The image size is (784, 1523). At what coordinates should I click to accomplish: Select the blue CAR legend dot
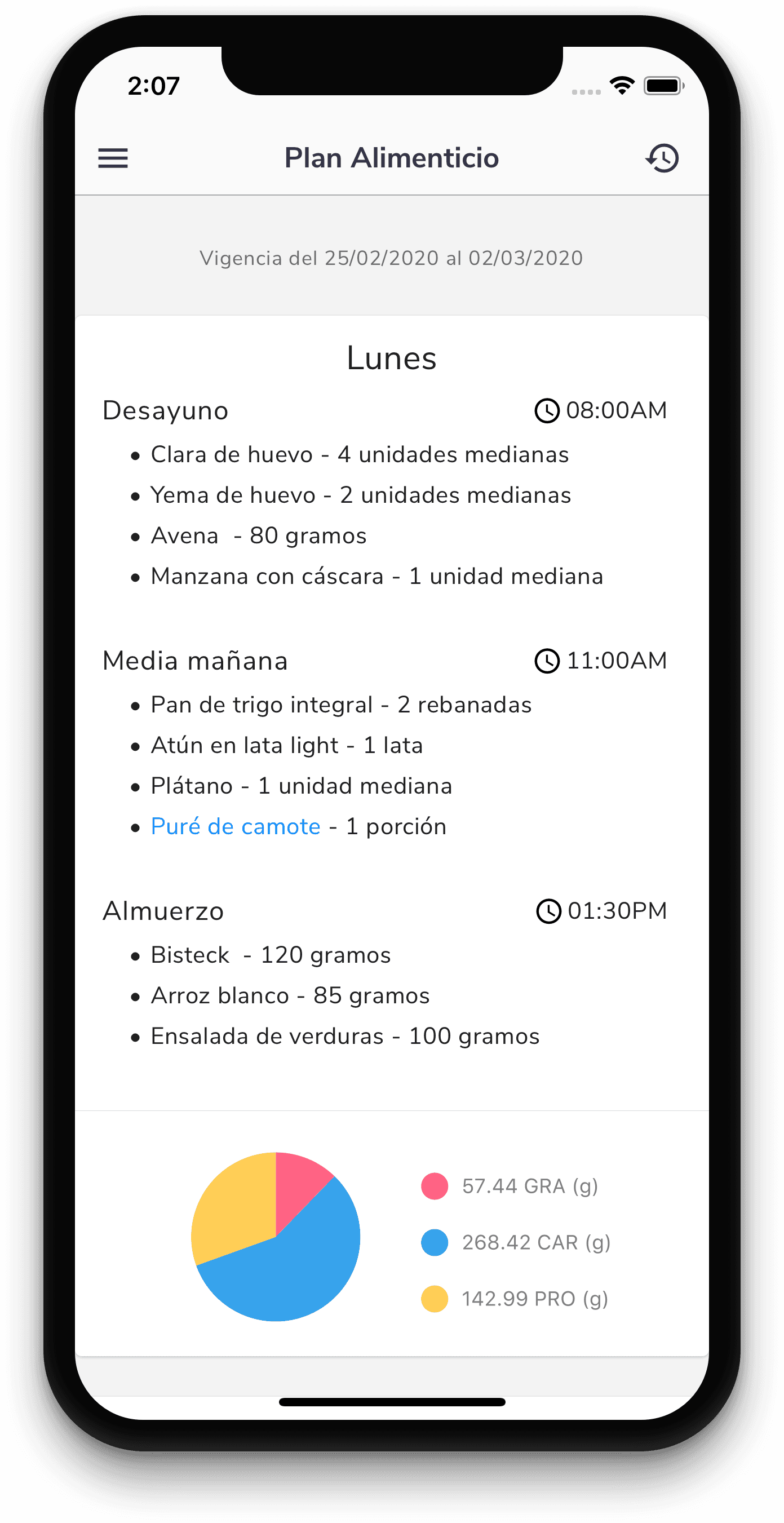coord(435,1243)
